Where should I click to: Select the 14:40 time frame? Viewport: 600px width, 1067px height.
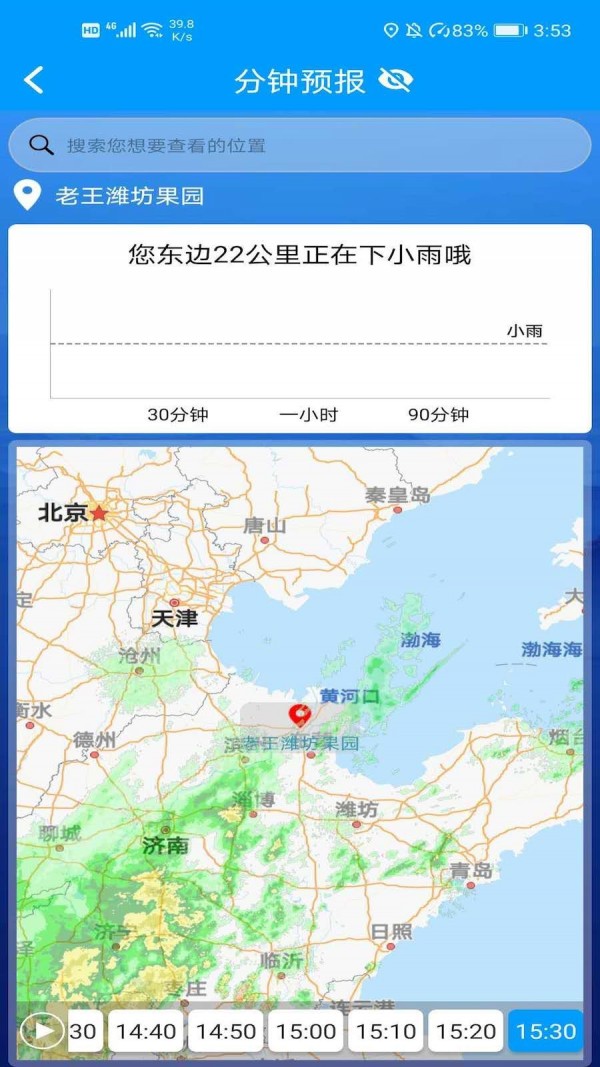146,1031
